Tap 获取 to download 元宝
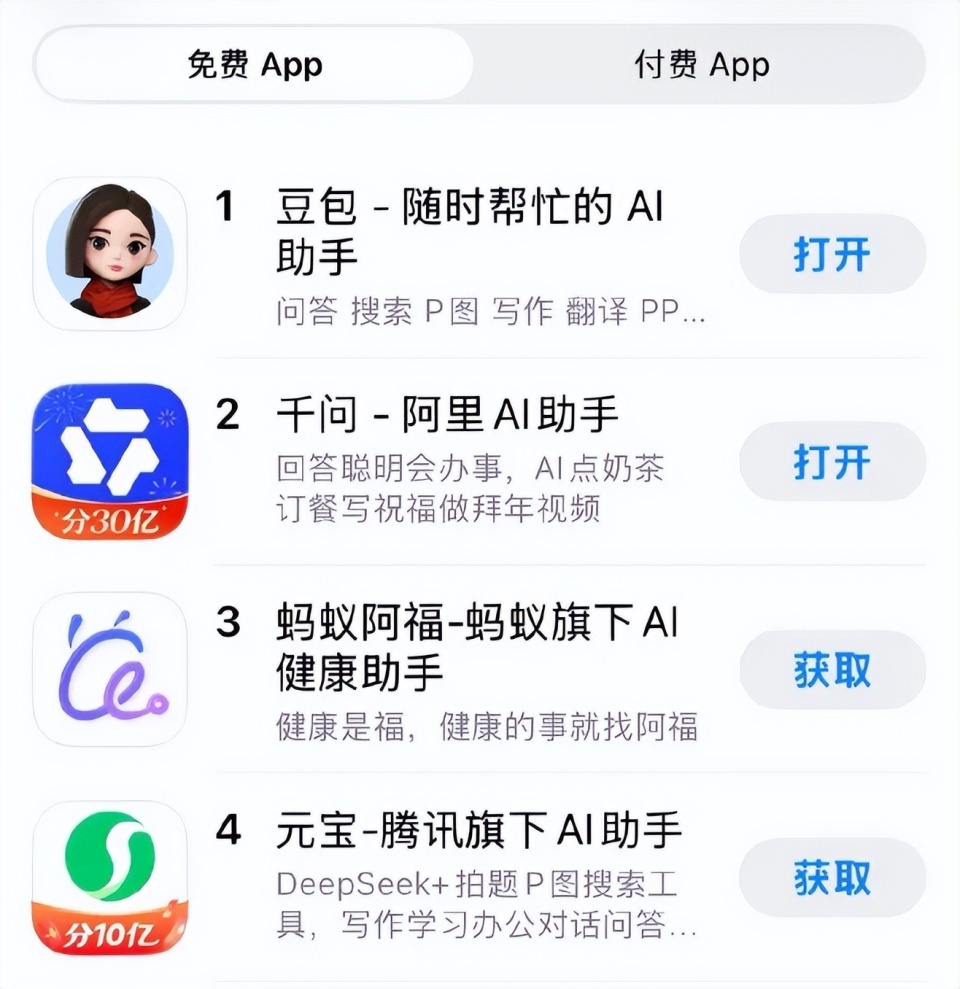The image size is (960, 989). (x=831, y=875)
